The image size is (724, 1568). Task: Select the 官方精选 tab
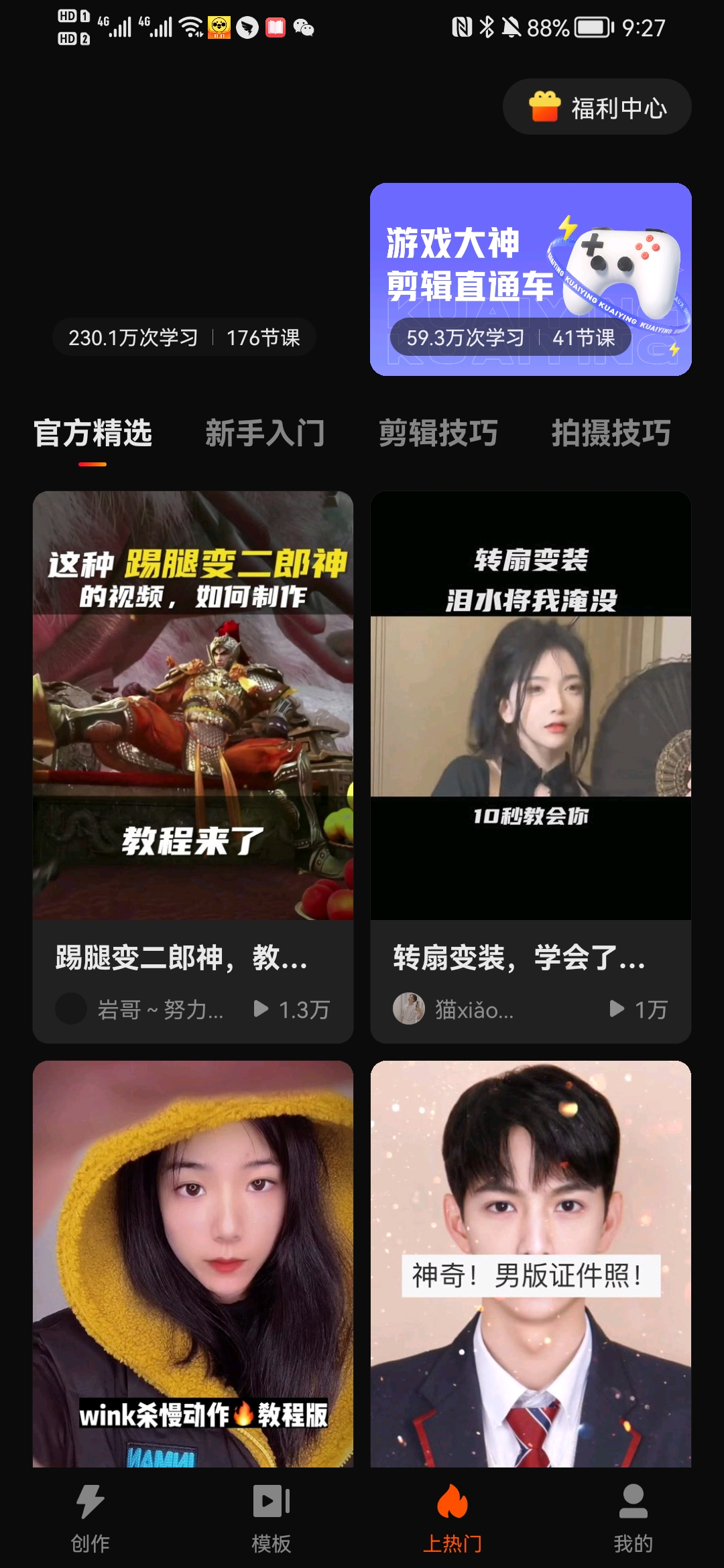(93, 434)
